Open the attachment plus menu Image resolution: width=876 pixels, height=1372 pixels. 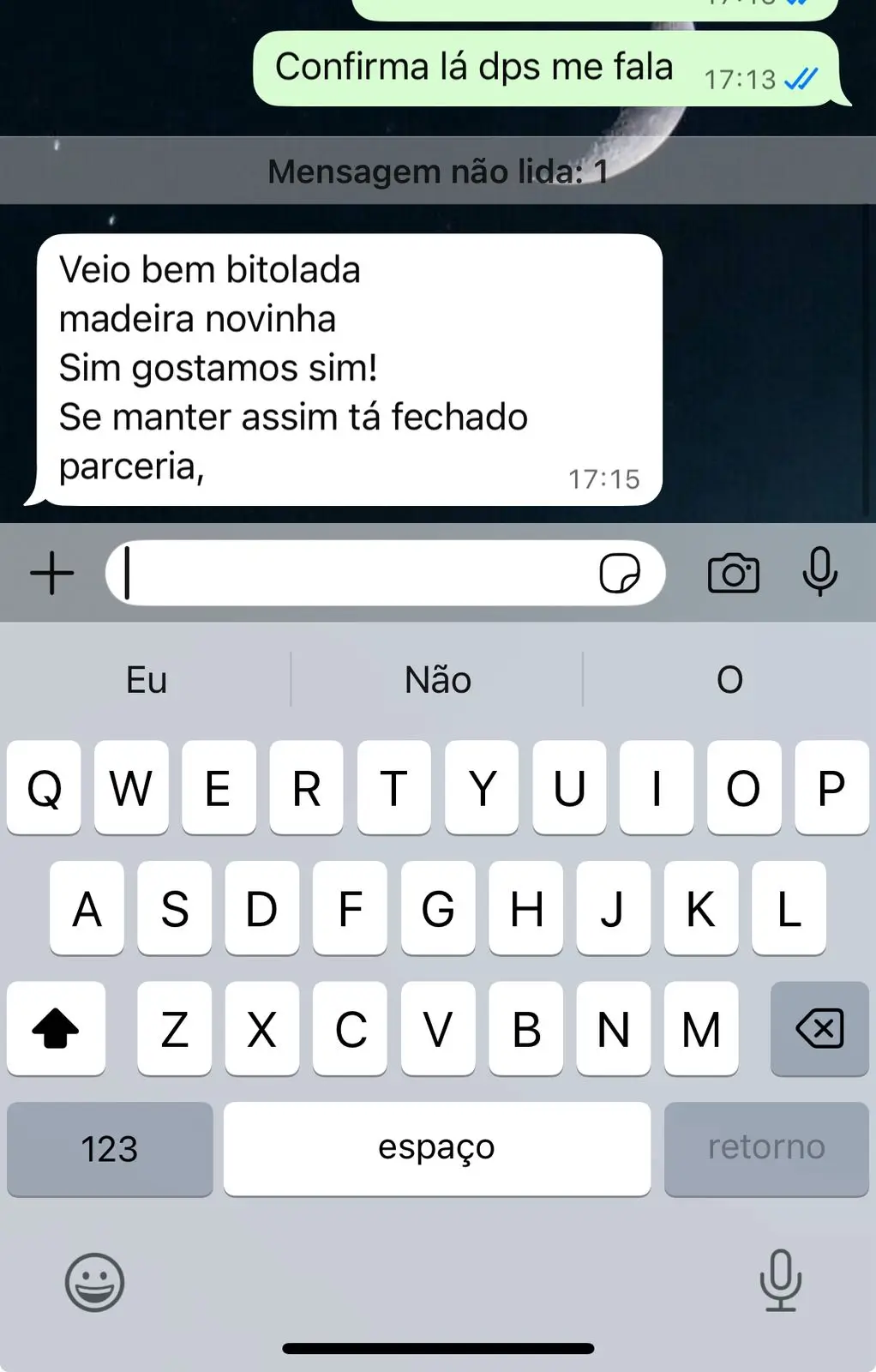coord(51,573)
